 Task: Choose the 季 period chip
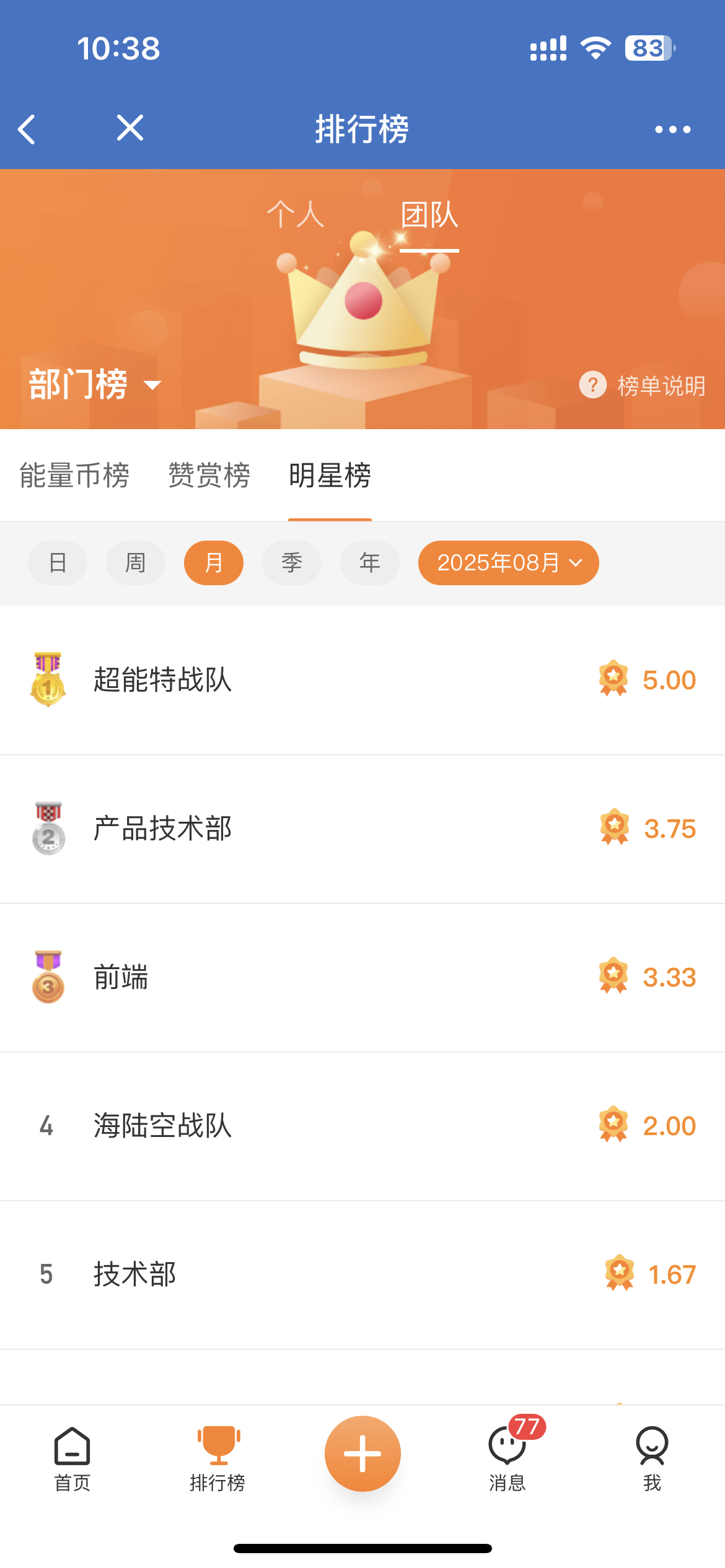tap(292, 563)
